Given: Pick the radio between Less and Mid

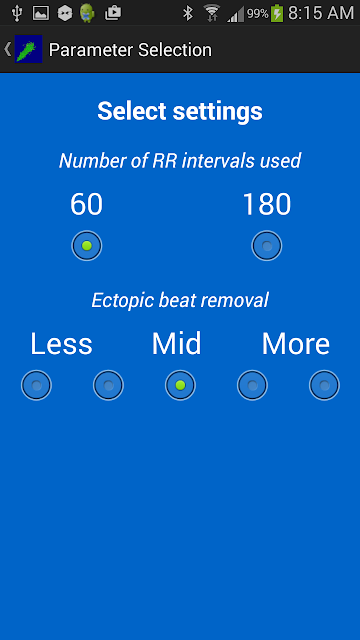Looking at the screenshot, I should click(108, 385).
